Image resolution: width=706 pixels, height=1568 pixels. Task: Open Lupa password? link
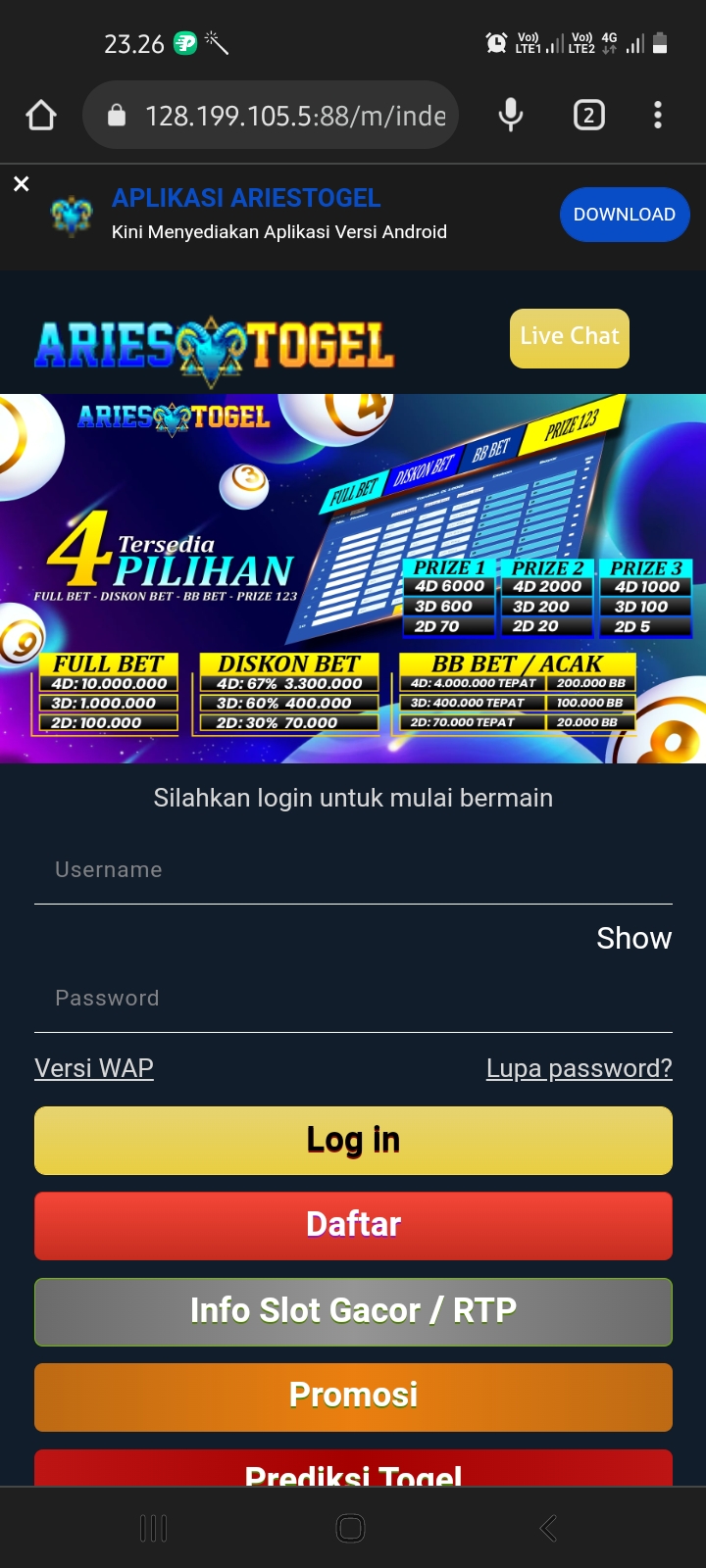coord(579,1068)
